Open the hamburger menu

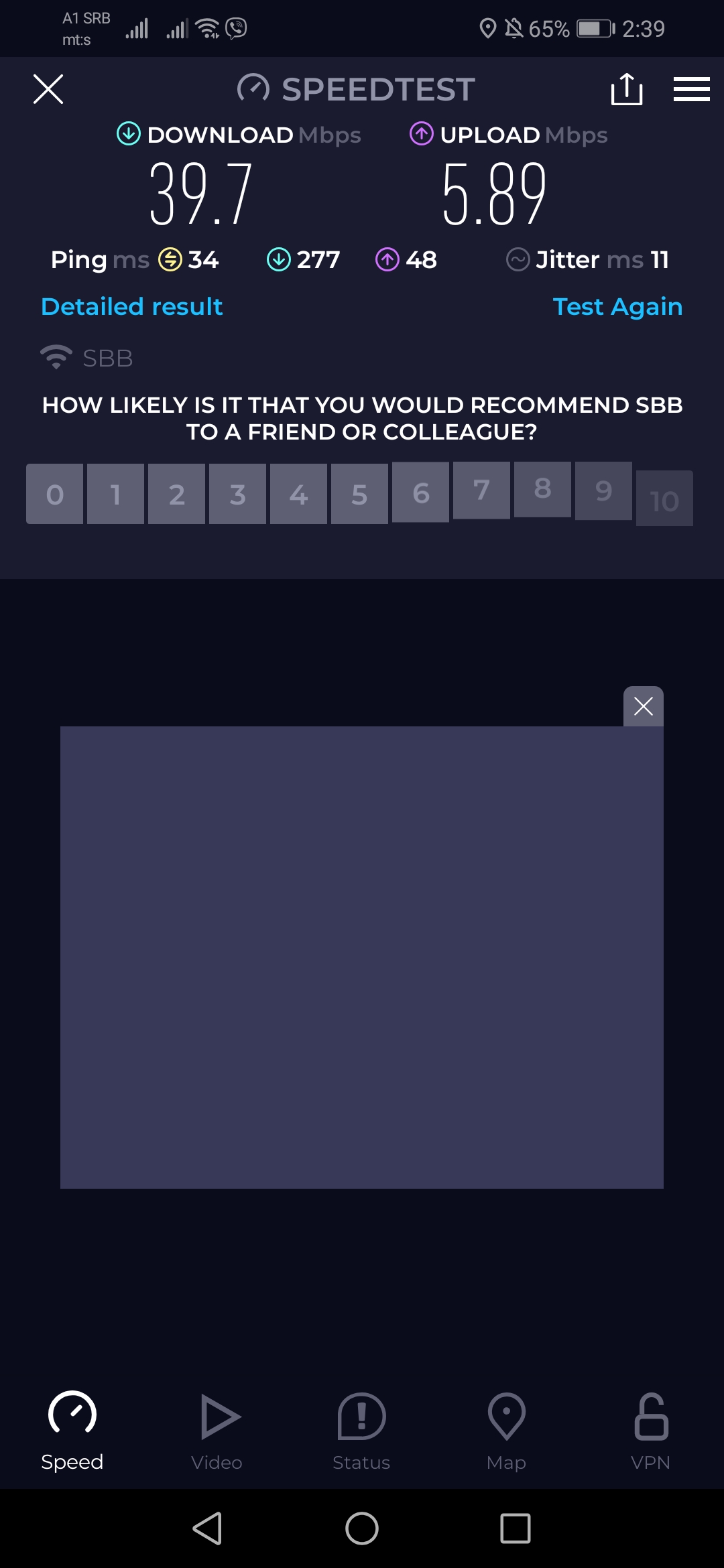click(x=691, y=89)
